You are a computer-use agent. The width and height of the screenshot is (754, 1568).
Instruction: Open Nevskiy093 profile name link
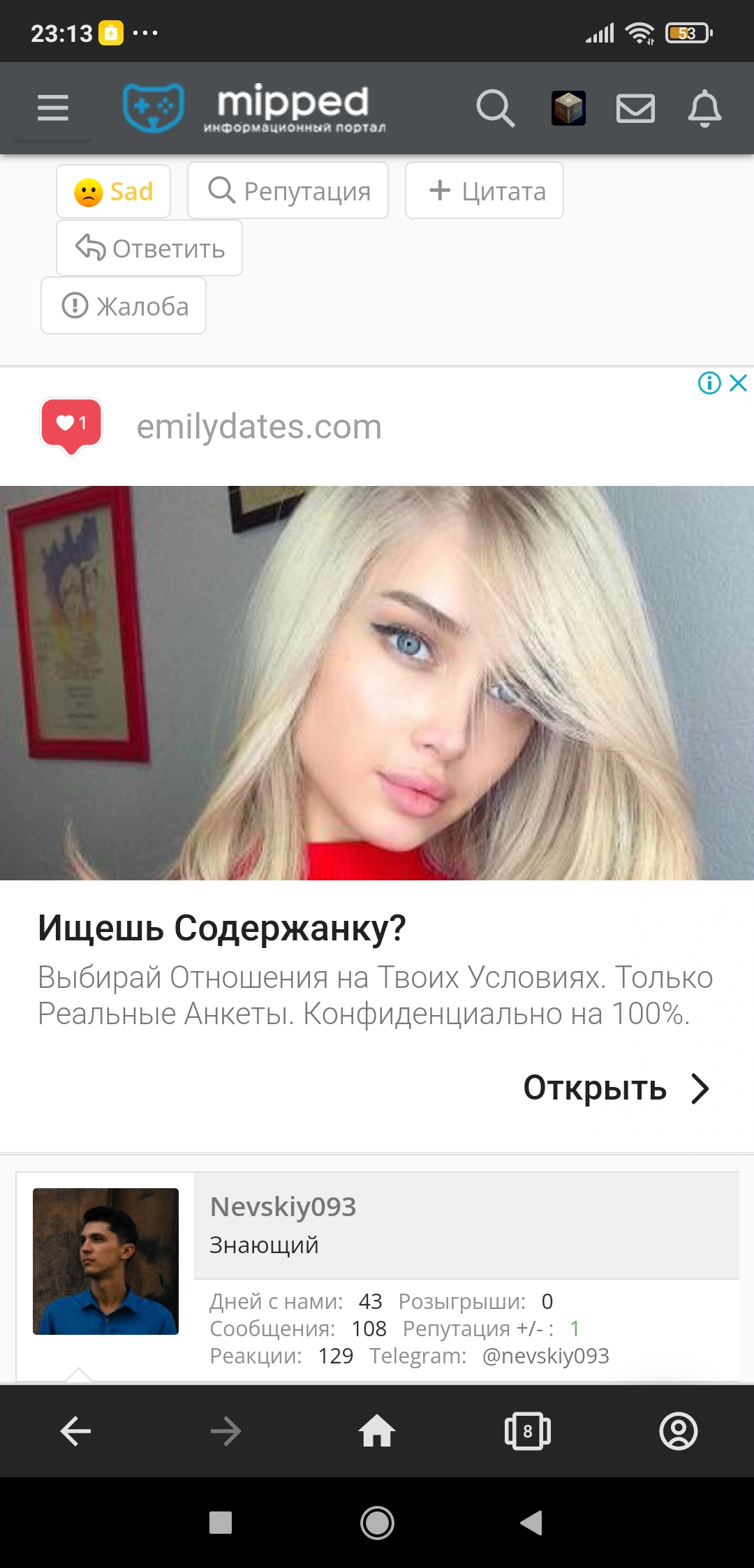tap(283, 1206)
